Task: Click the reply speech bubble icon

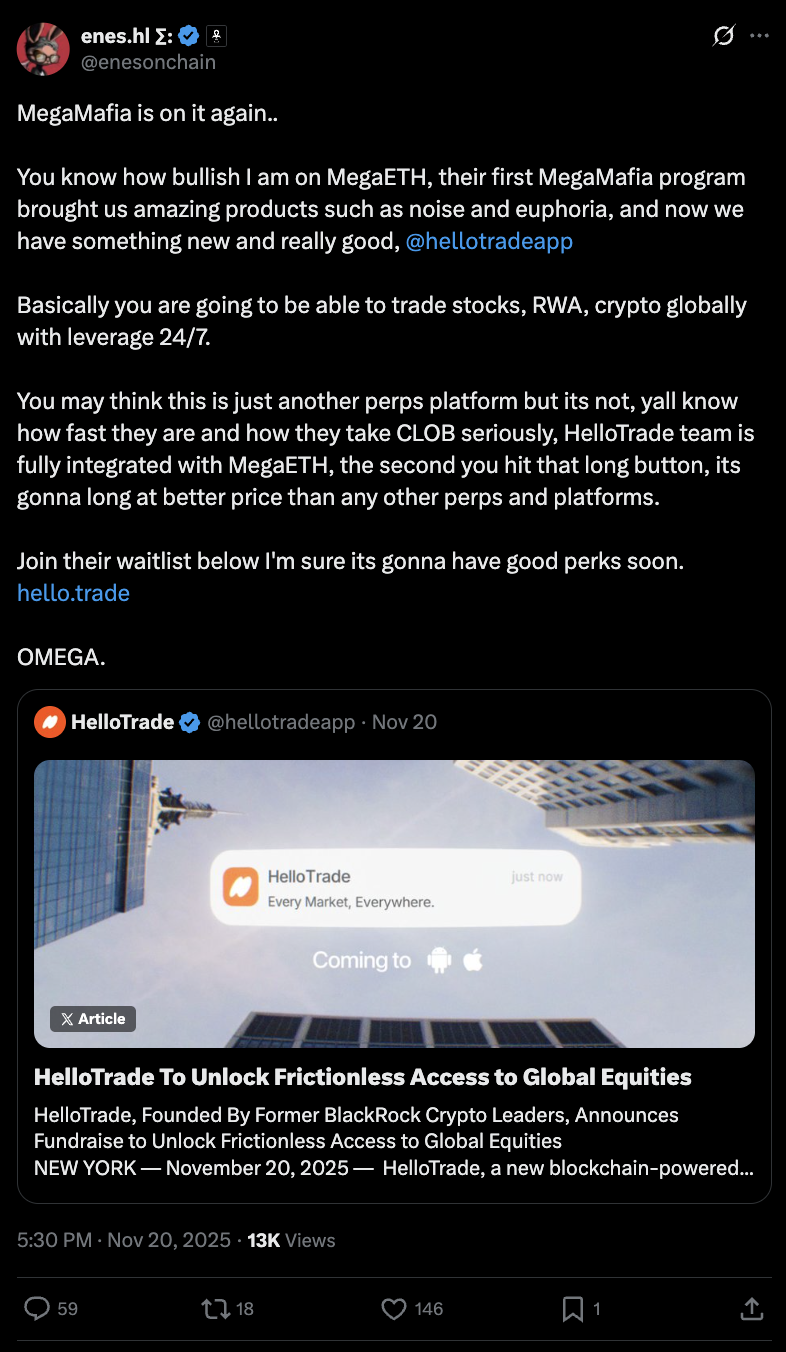Action: (38, 1308)
